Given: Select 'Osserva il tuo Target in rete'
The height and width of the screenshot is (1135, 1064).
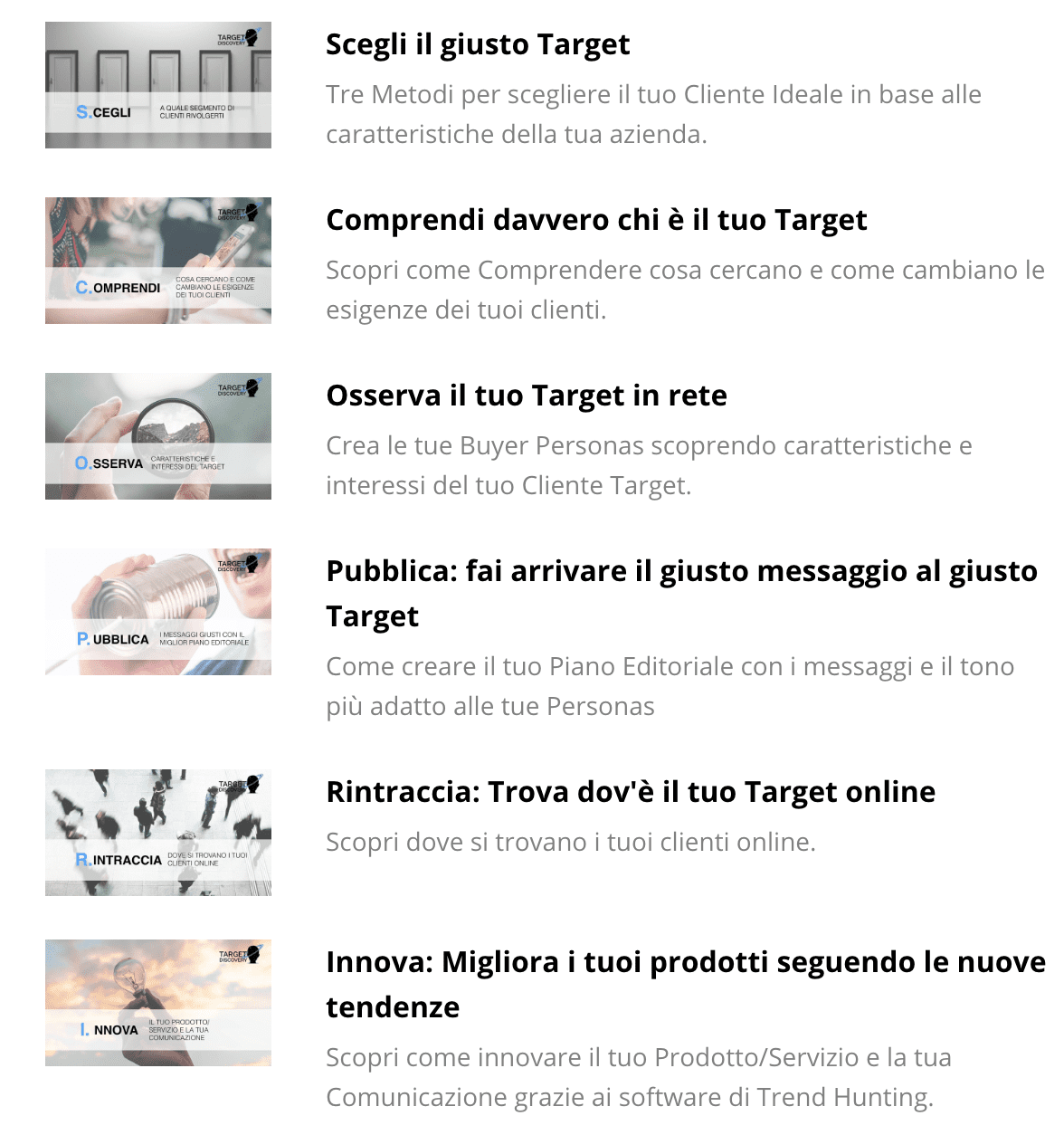Looking at the screenshot, I should [526, 396].
